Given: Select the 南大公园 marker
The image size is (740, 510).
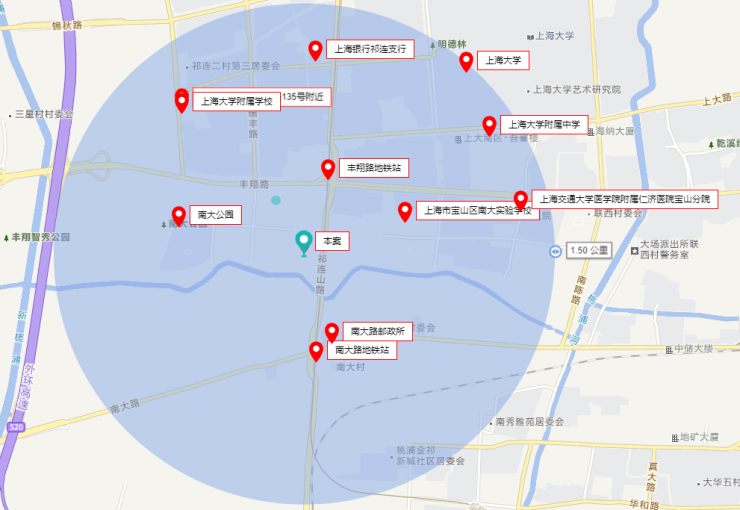Looking at the screenshot, I should 179,214.
